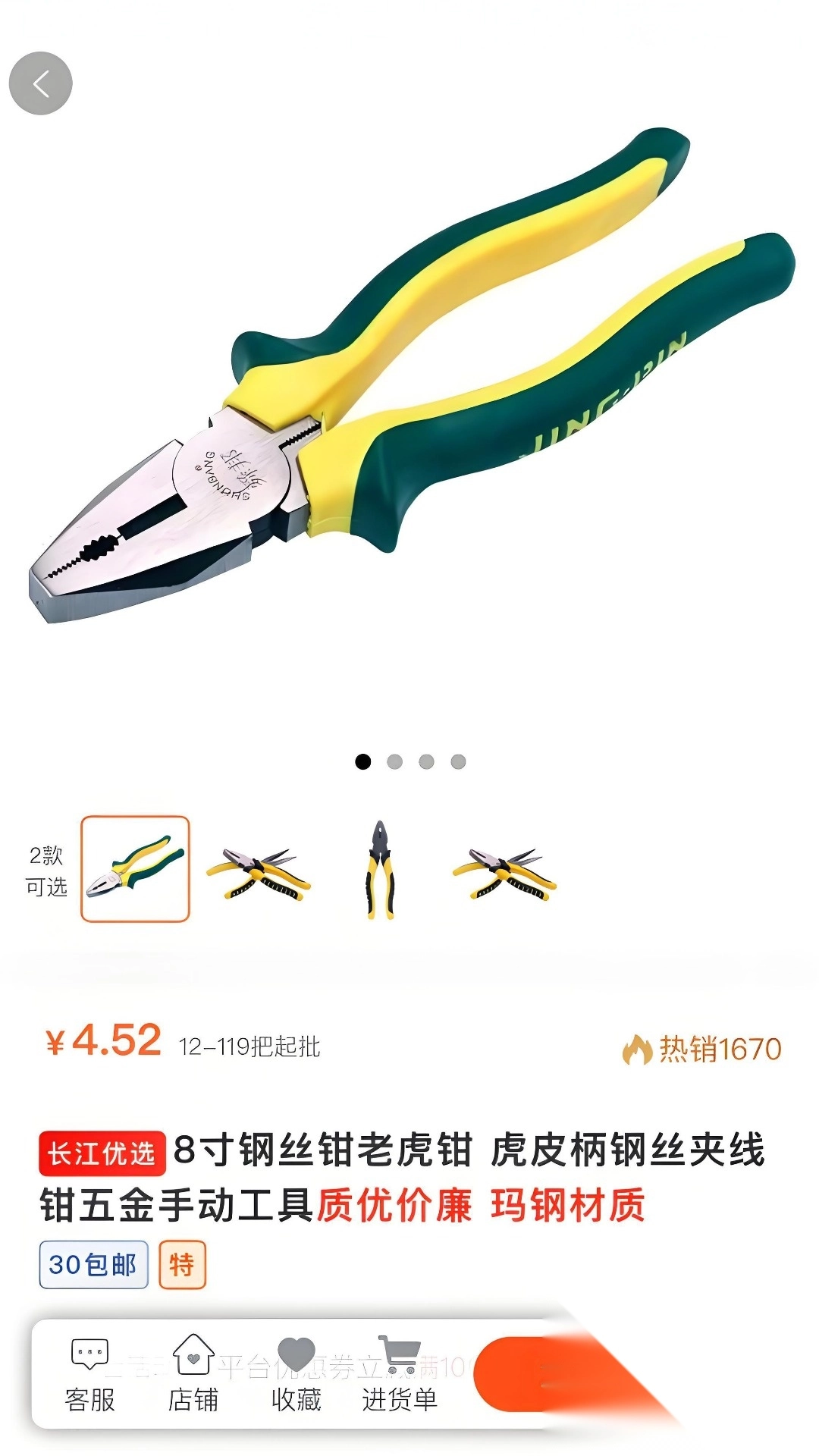Tap the fourth gray carousel dot
The height and width of the screenshot is (1456, 819).
point(456,761)
